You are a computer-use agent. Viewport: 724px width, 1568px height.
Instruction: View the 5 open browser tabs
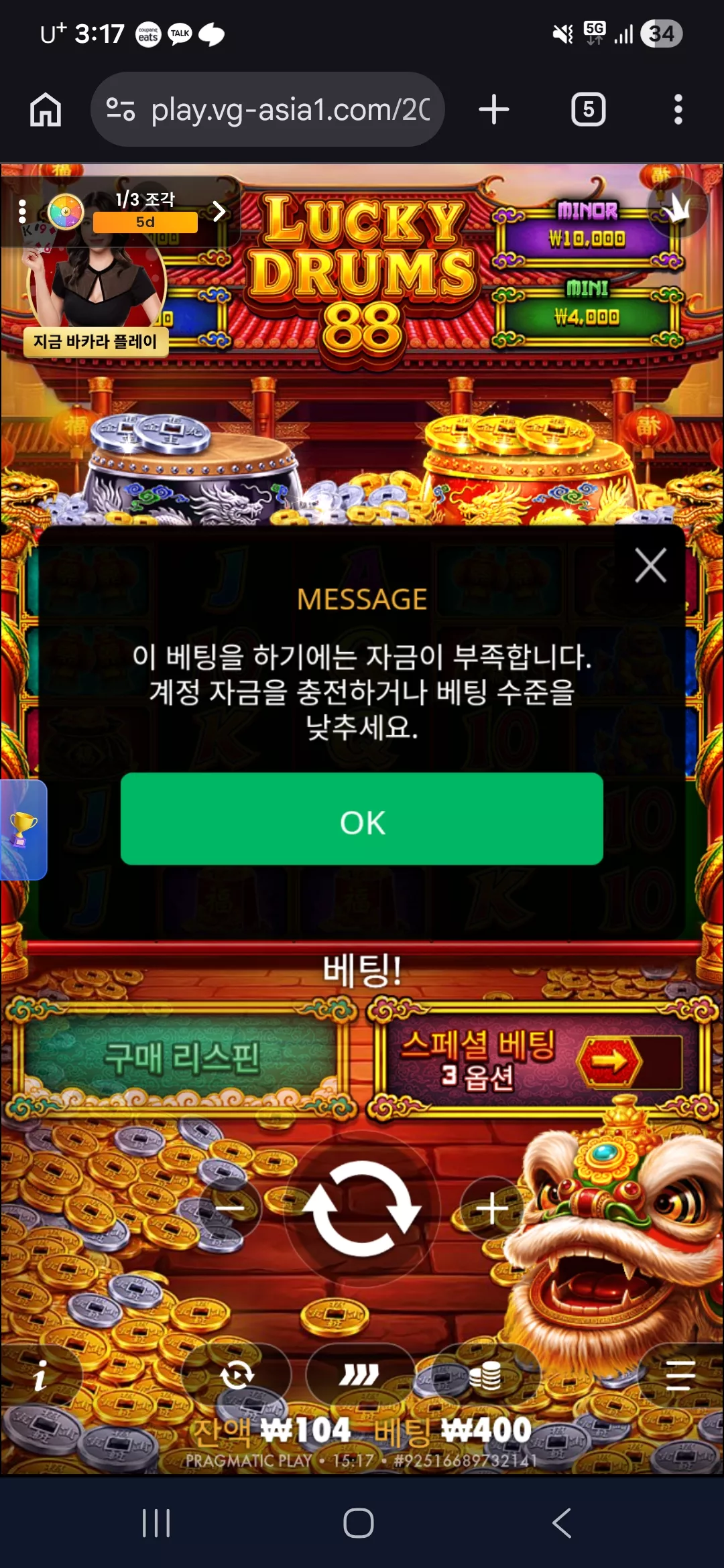[589, 109]
